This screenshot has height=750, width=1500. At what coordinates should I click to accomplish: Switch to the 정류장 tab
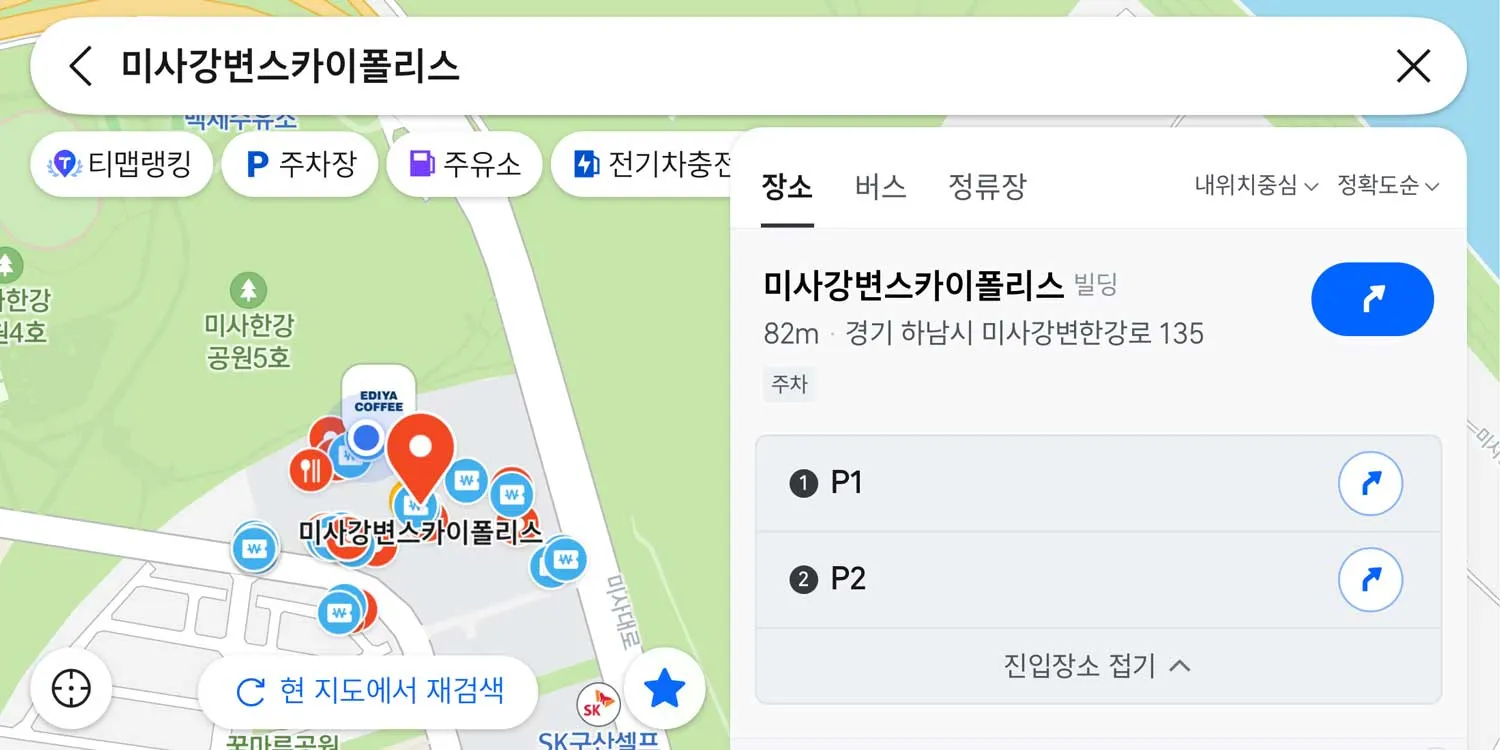[987, 187]
